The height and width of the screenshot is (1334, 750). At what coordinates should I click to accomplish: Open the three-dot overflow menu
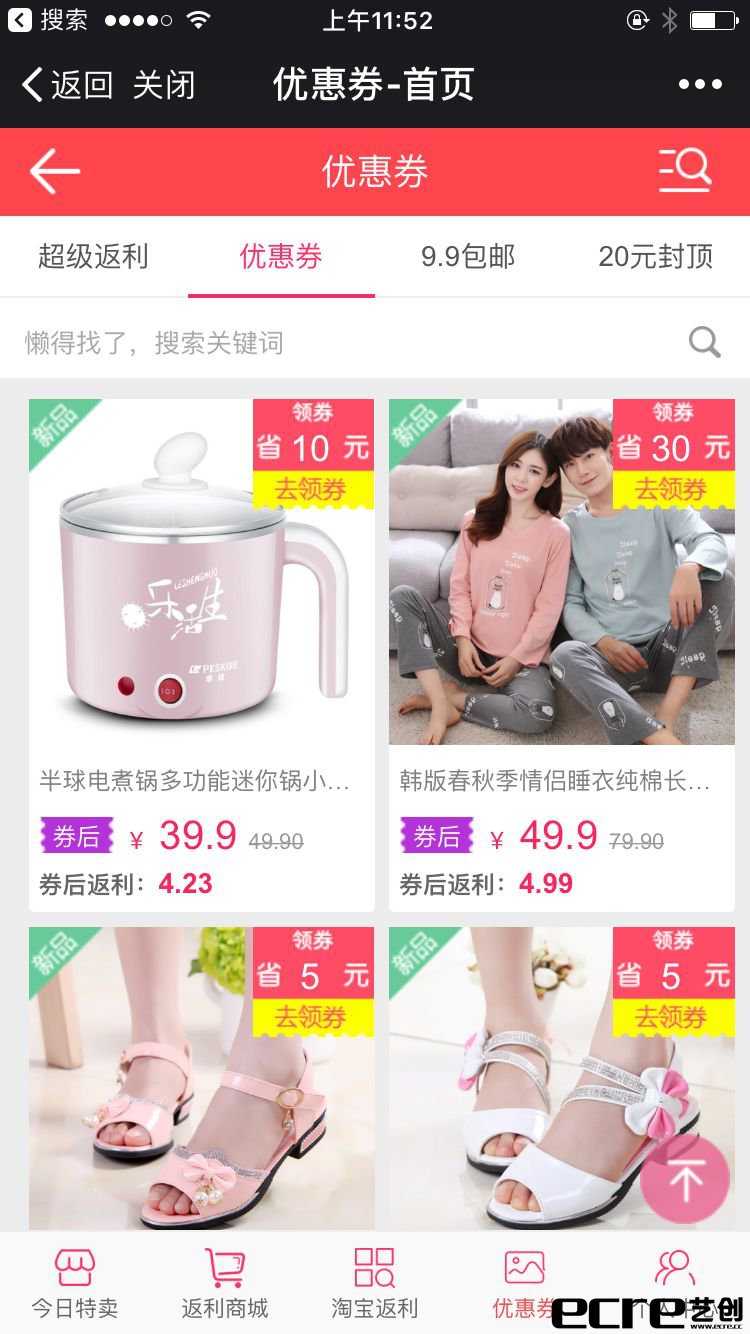pyautogui.click(x=700, y=85)
